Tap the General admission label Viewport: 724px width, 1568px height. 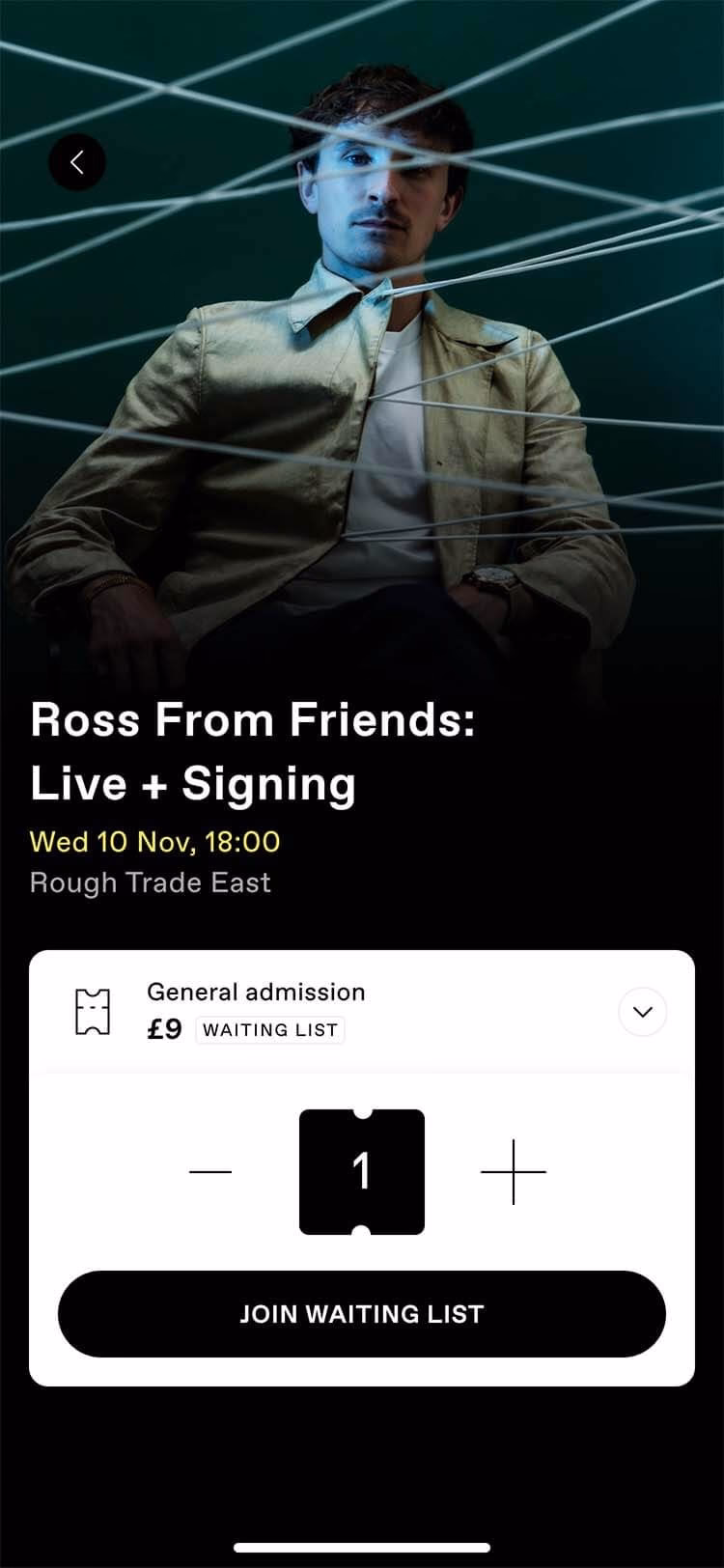click(256, 992)
